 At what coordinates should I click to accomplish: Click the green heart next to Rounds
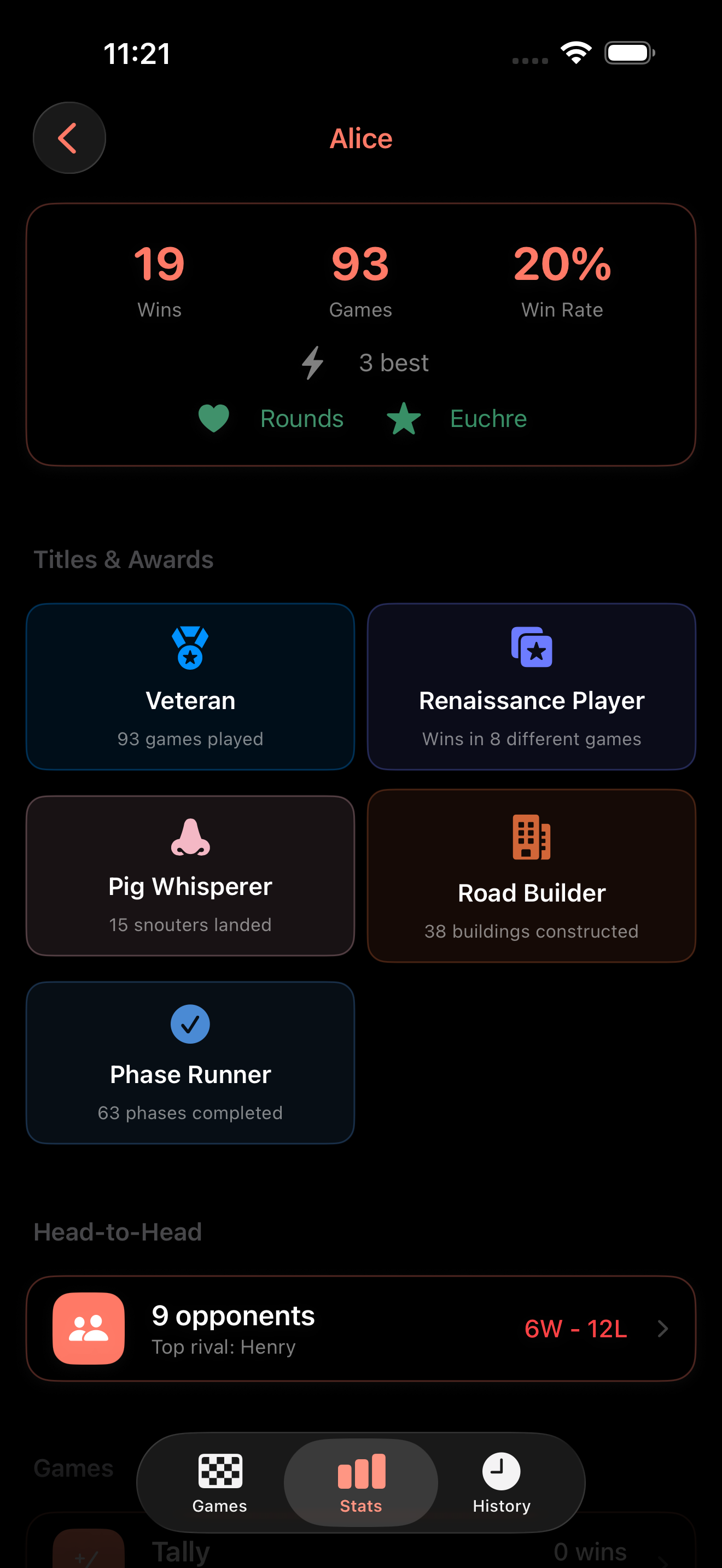point(214,419)
